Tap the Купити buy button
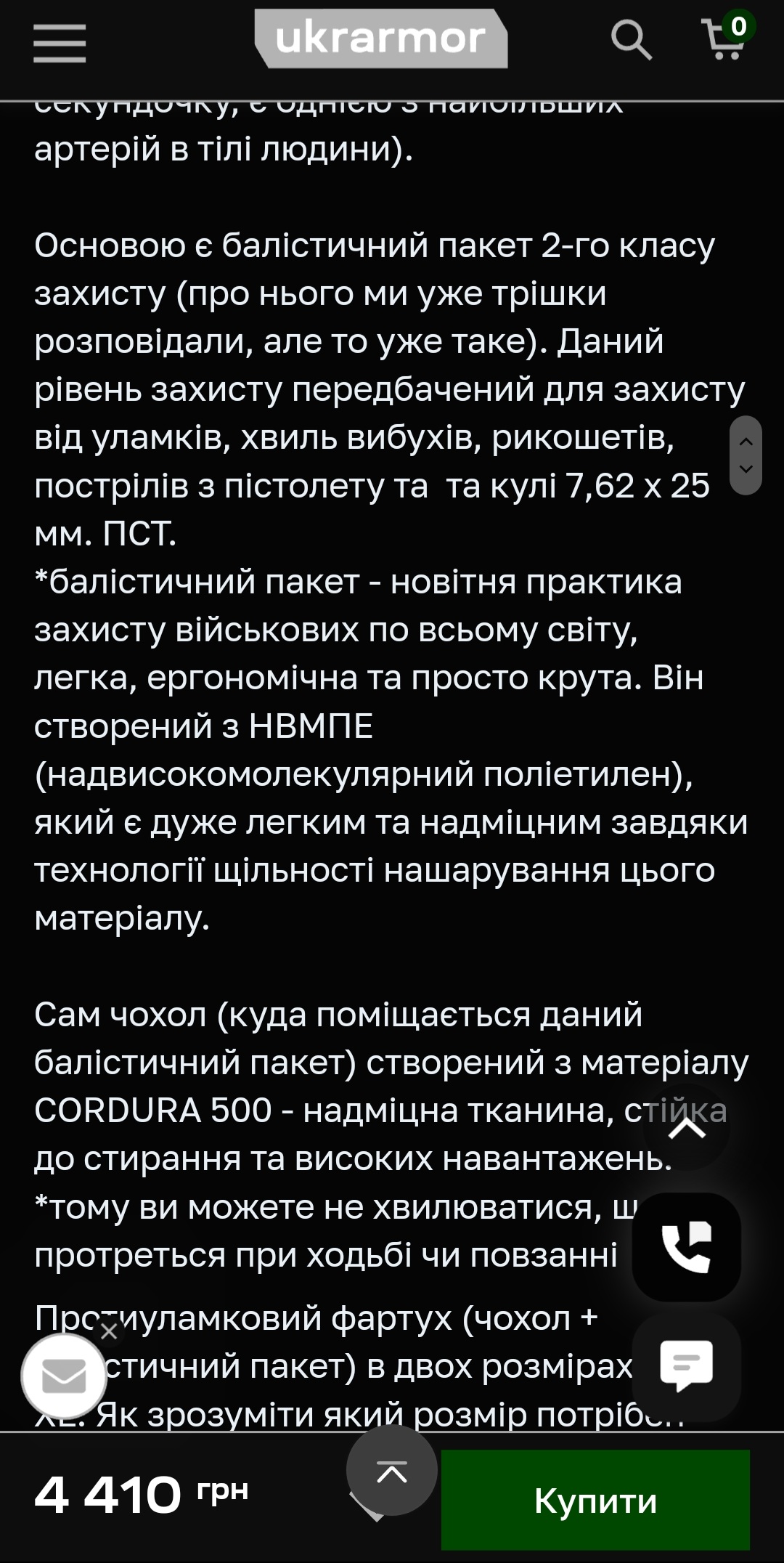 click(x=595, y=1501)
